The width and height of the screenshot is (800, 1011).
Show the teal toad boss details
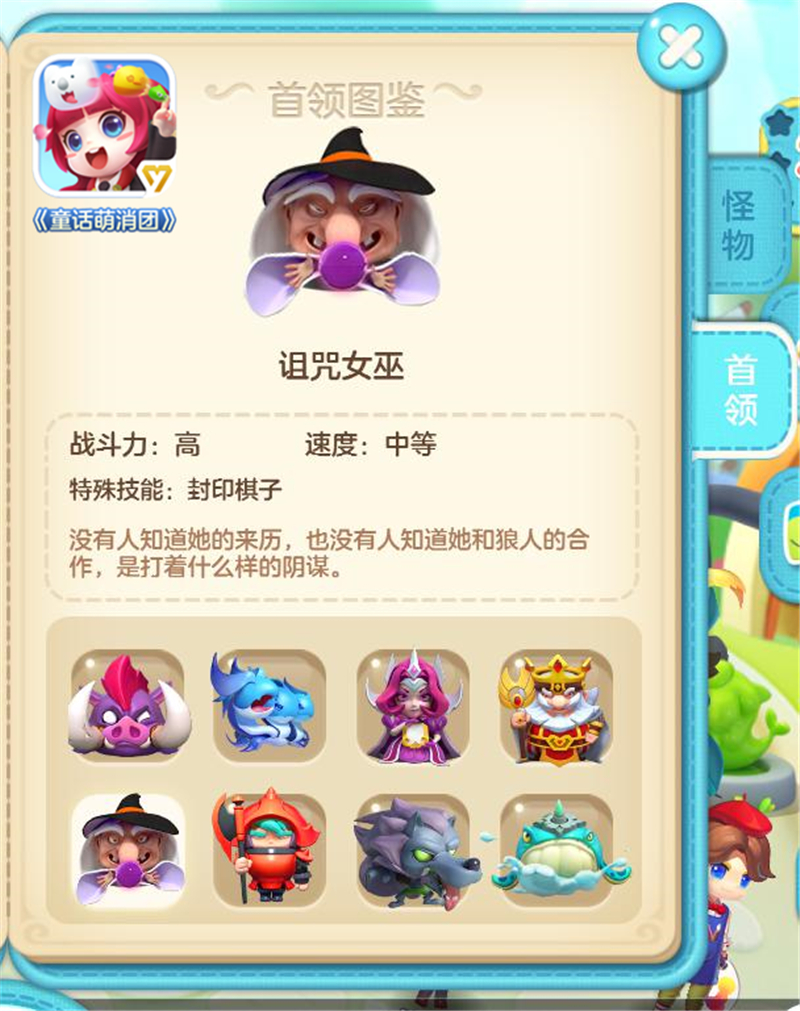(555, 850)
